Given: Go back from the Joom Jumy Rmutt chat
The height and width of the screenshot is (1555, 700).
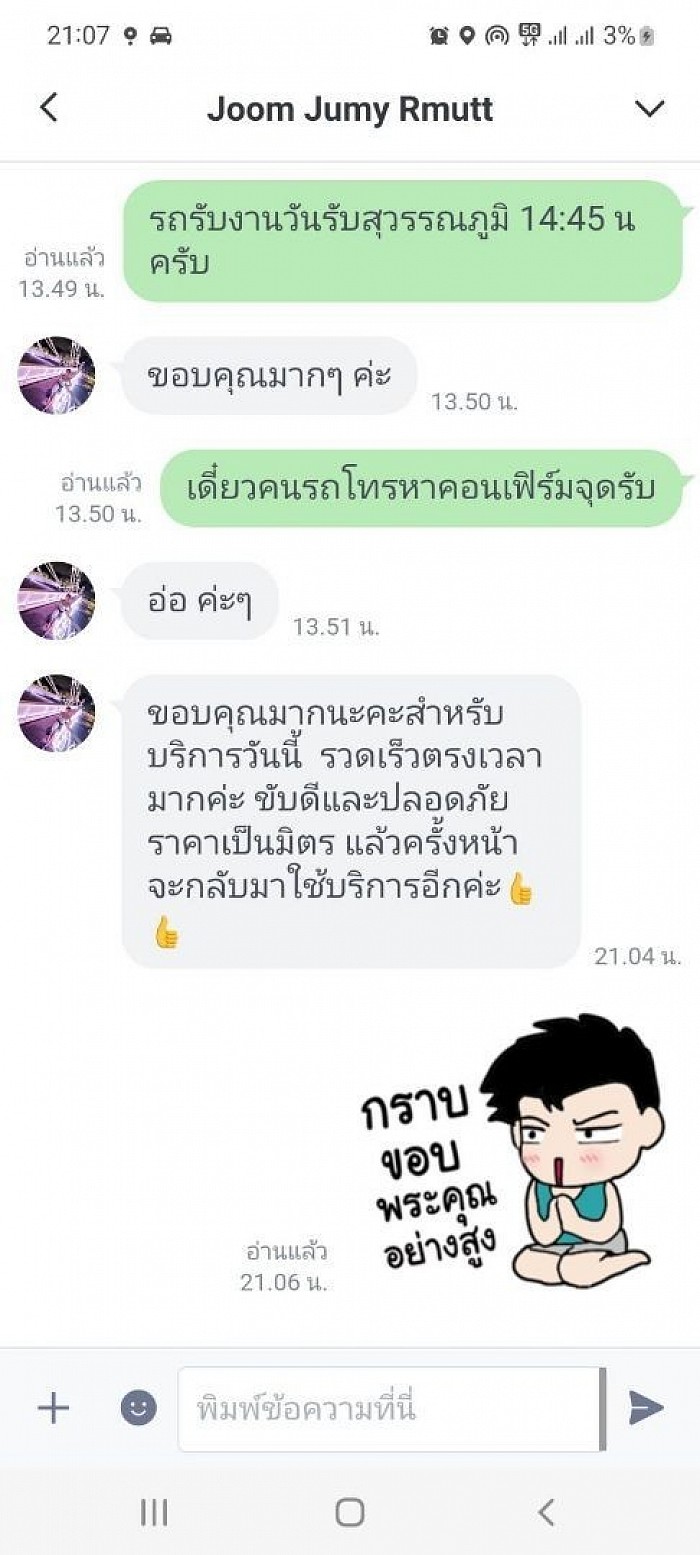Looking at the screenshot, I should click(x=48, y=108).
